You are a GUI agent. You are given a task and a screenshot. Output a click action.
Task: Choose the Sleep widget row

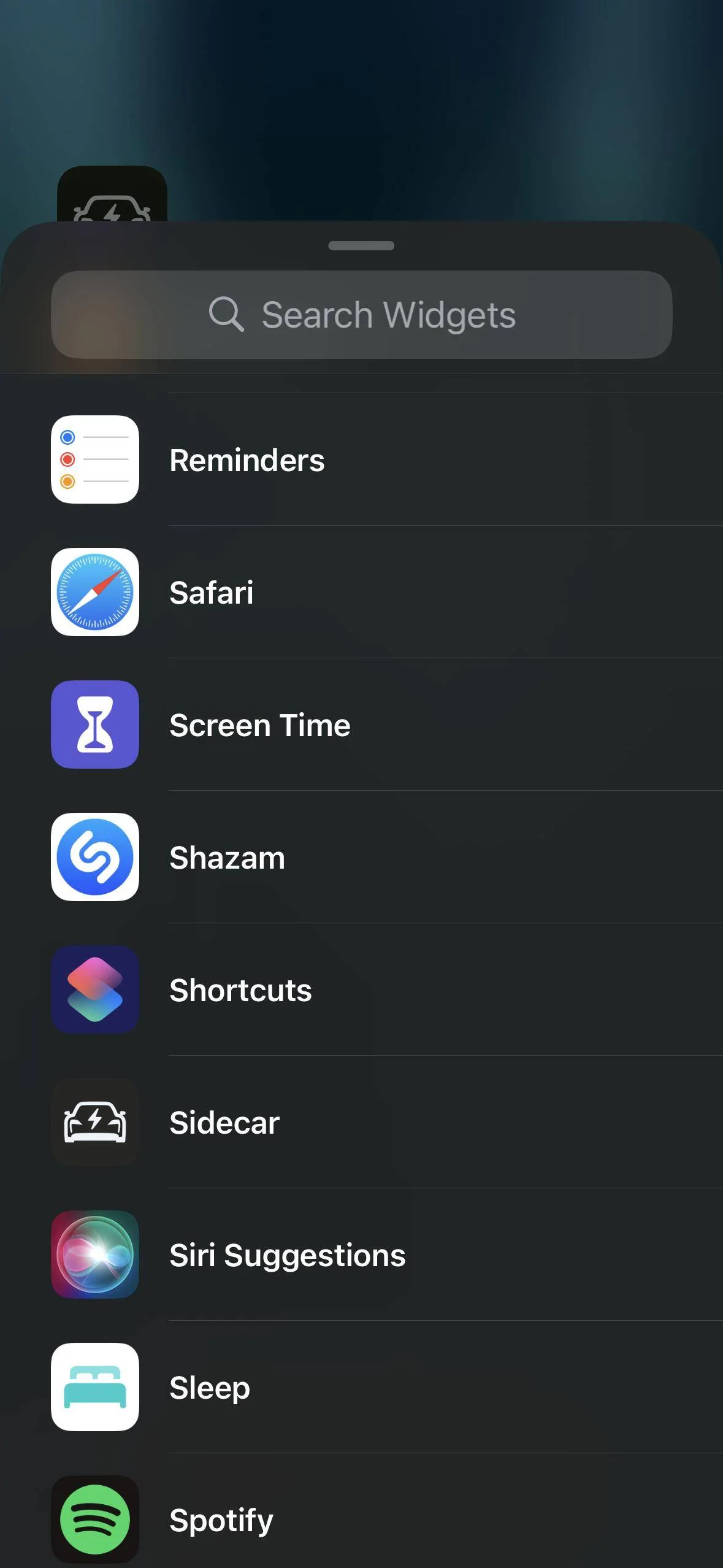(361, 1387)
